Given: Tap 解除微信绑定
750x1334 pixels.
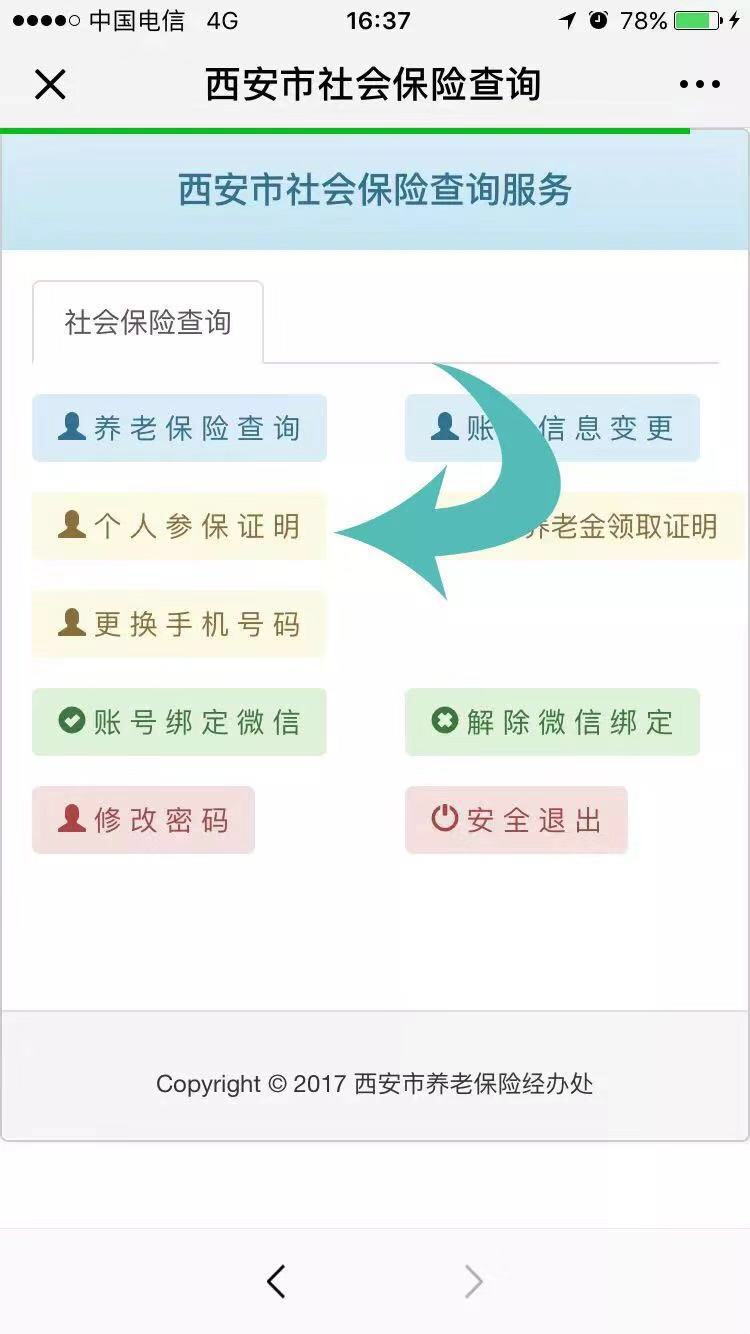Looking at the screenshot, I should pos(552,722).
